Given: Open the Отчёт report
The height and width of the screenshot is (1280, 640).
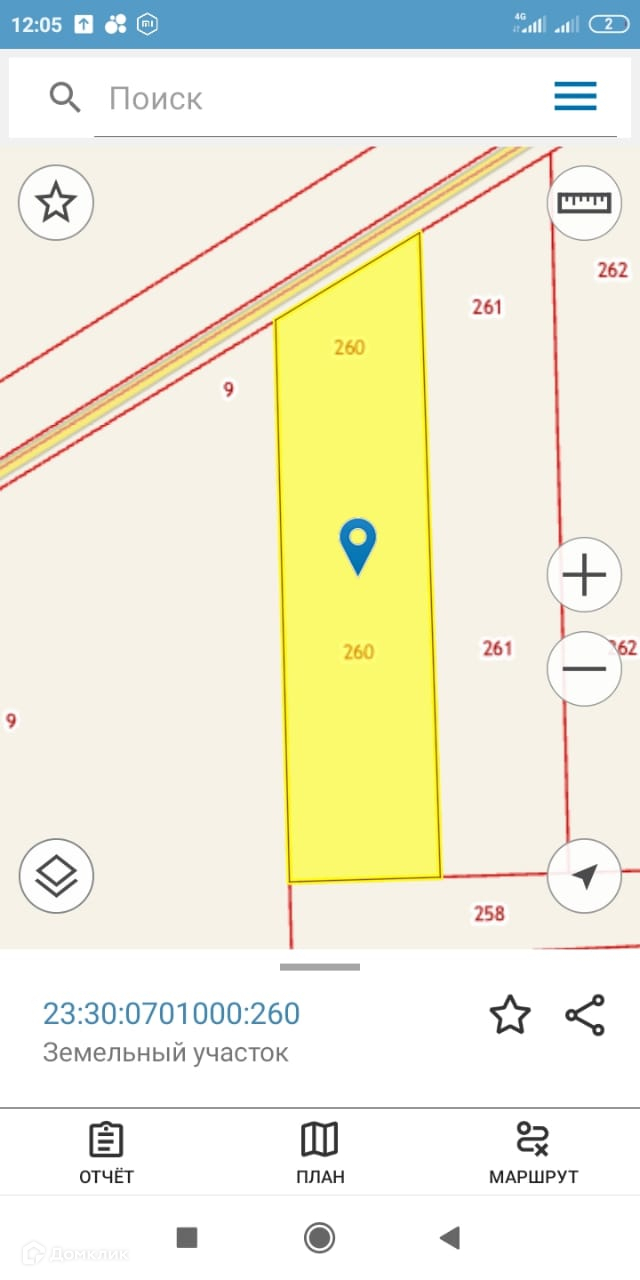Looking at the screenshot, I should click(x=106, y=1153).
